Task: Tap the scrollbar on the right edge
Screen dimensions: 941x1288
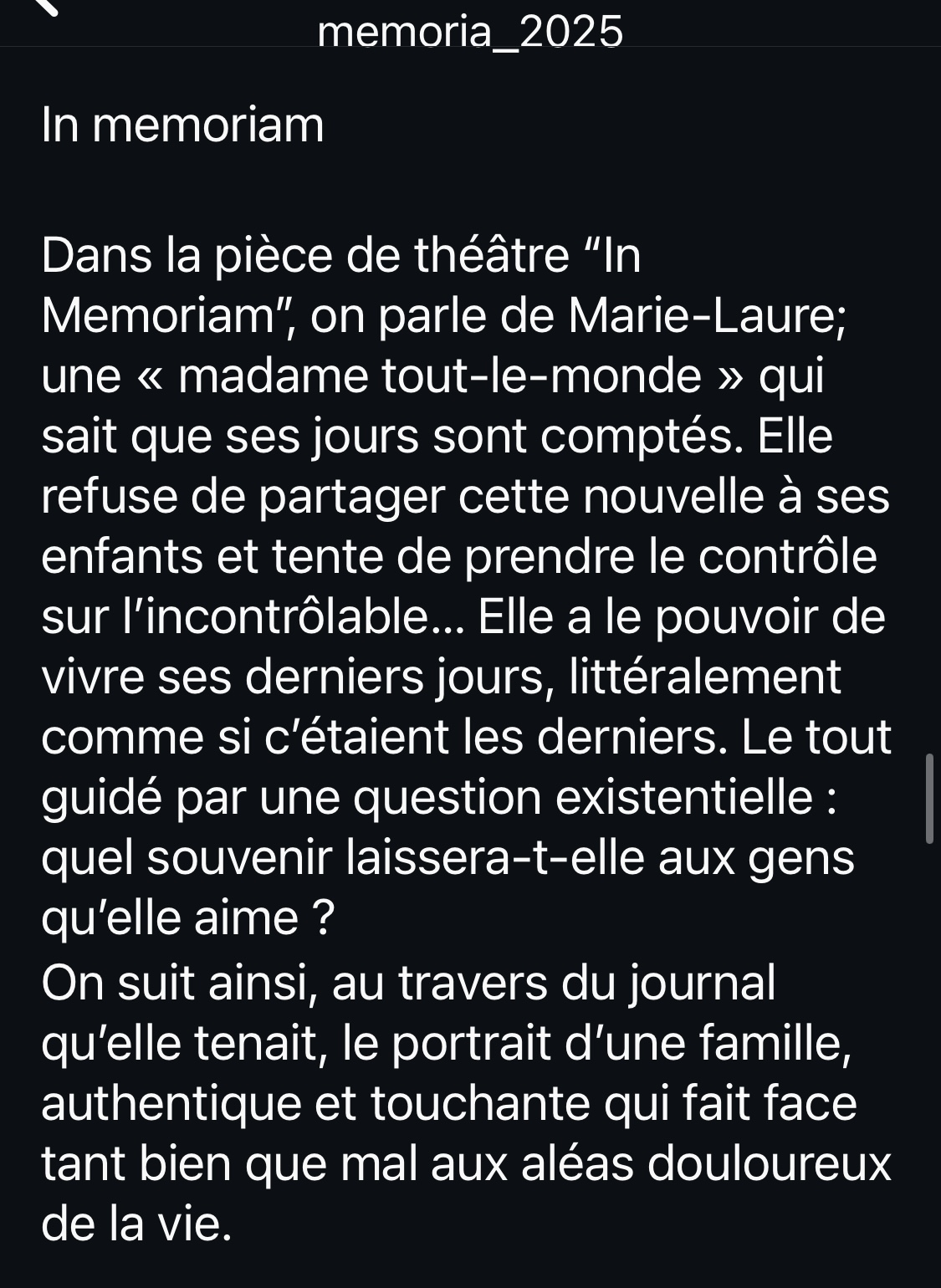Action: coord(929,798)
